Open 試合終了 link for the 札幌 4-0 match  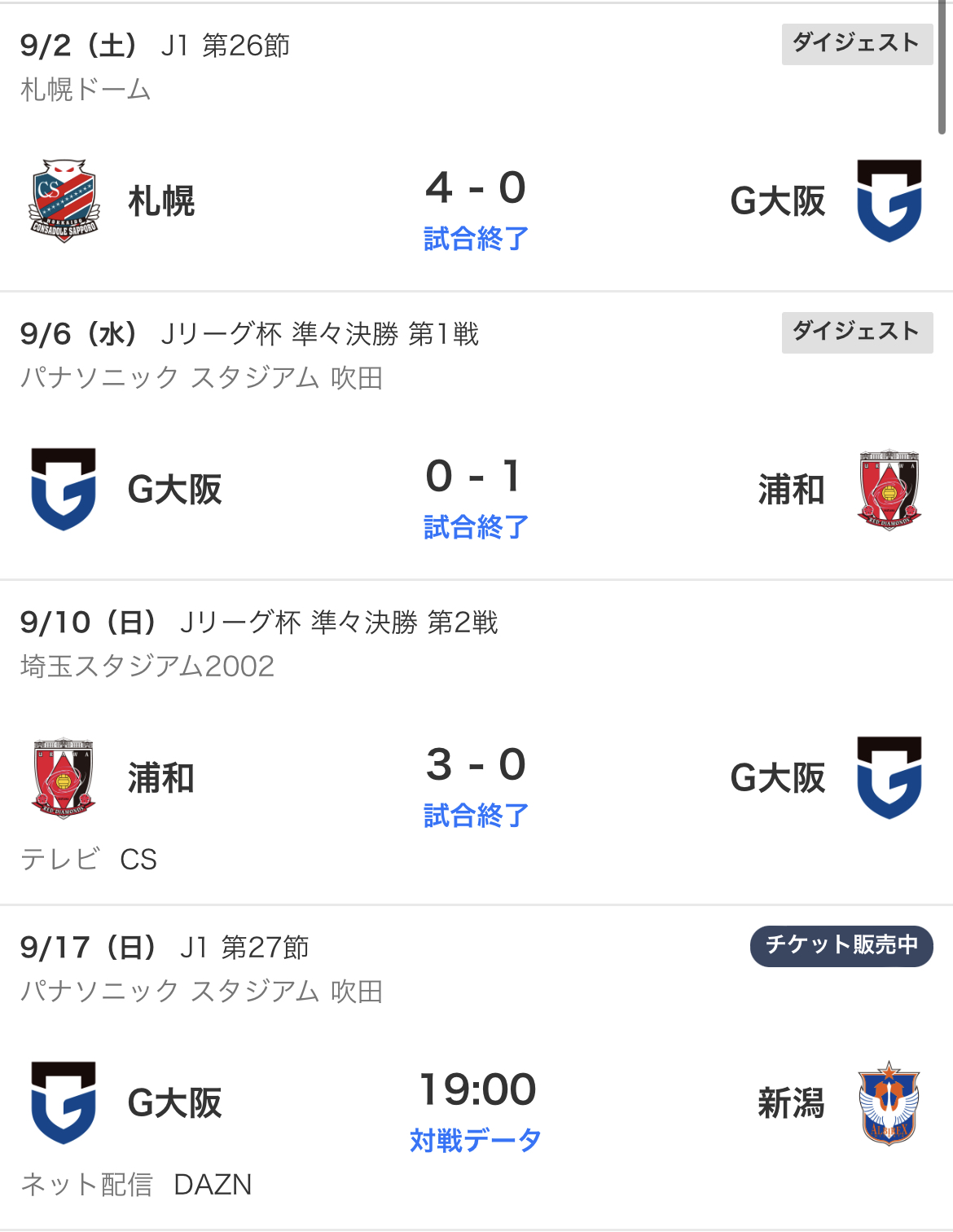(476, 239)
